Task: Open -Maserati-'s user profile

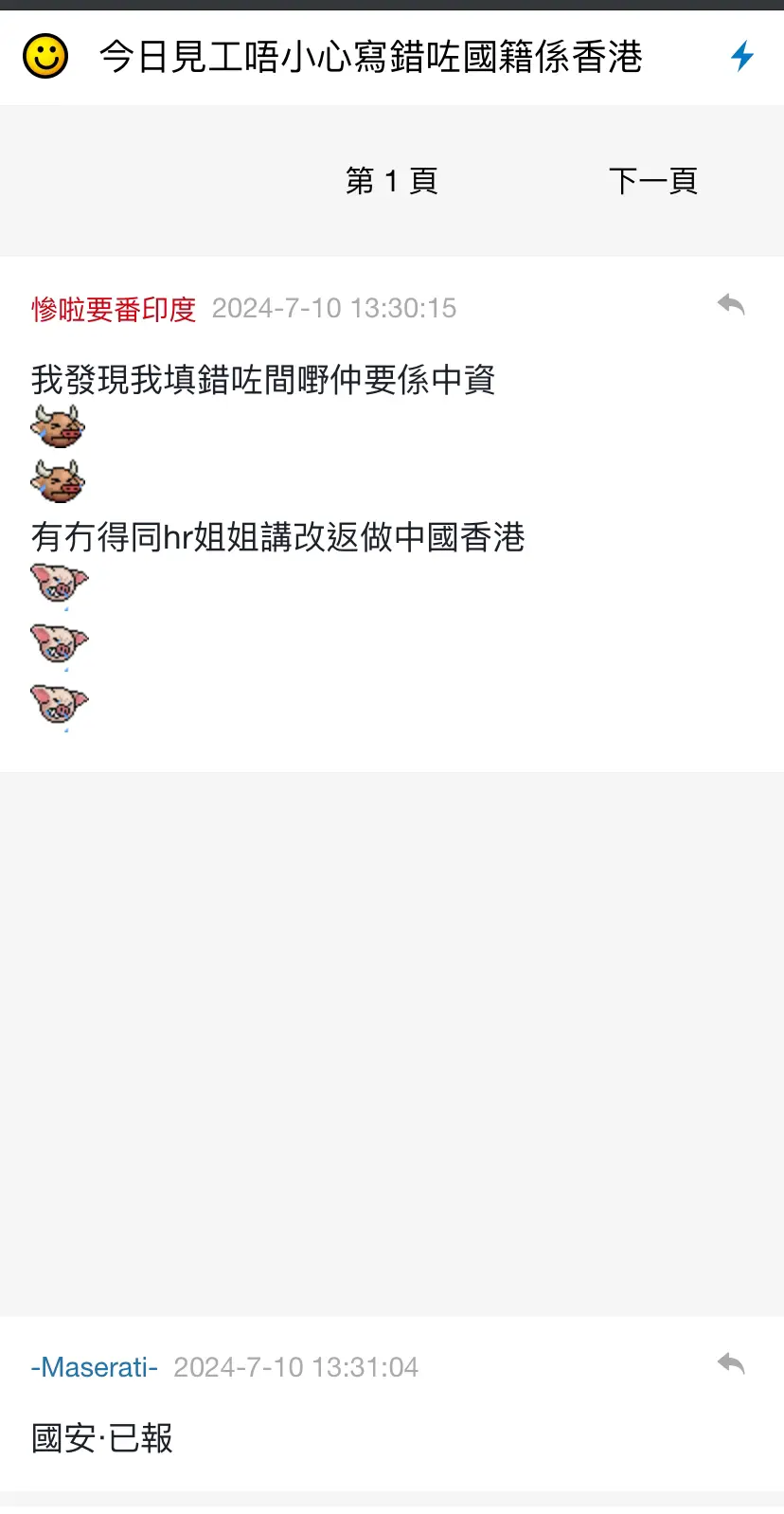Action: click(x=93, y=1366)
